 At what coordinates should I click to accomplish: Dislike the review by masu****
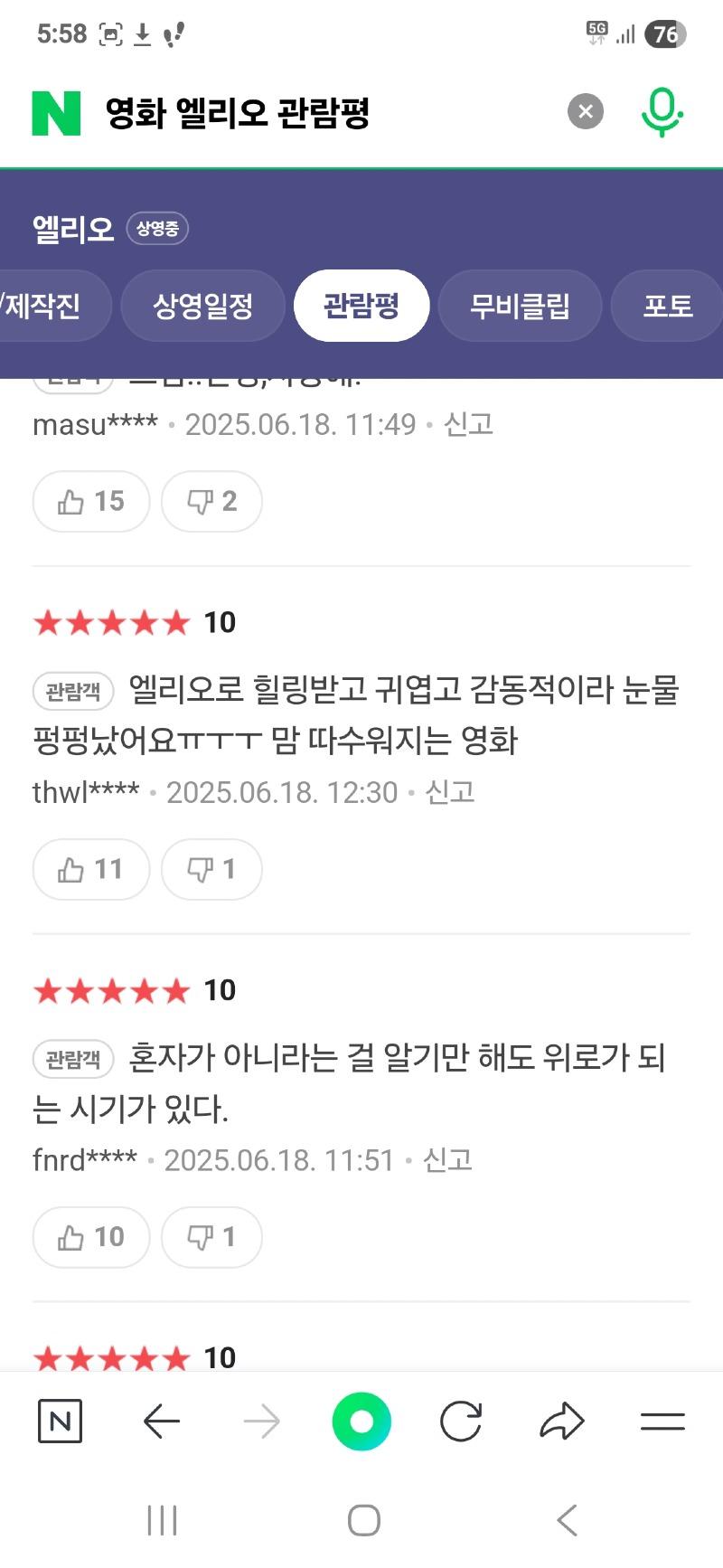click(211, 501)
